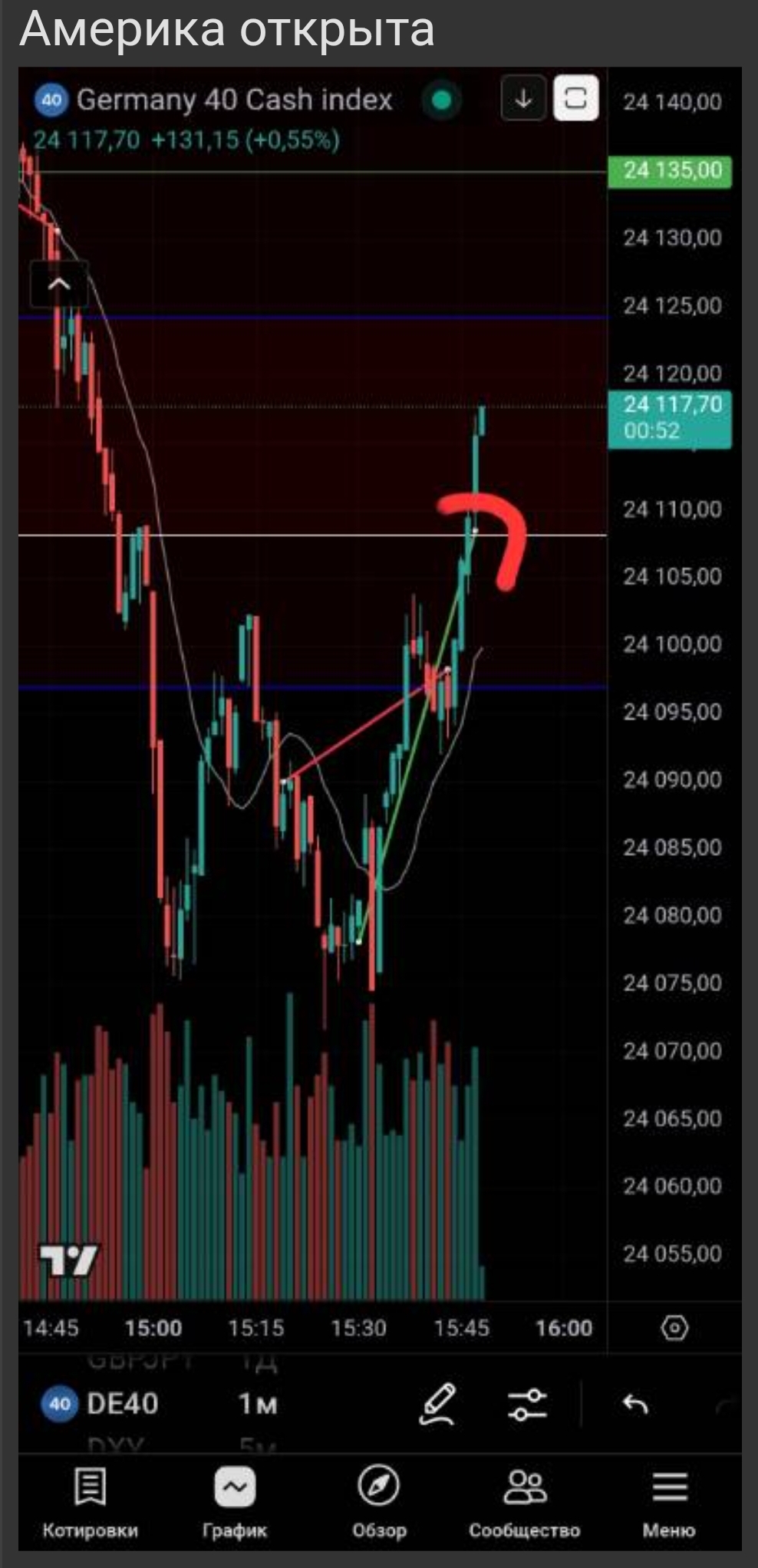Switch to the Котировки tab
Screen dimensions: 758x1568
point(90,1504)
